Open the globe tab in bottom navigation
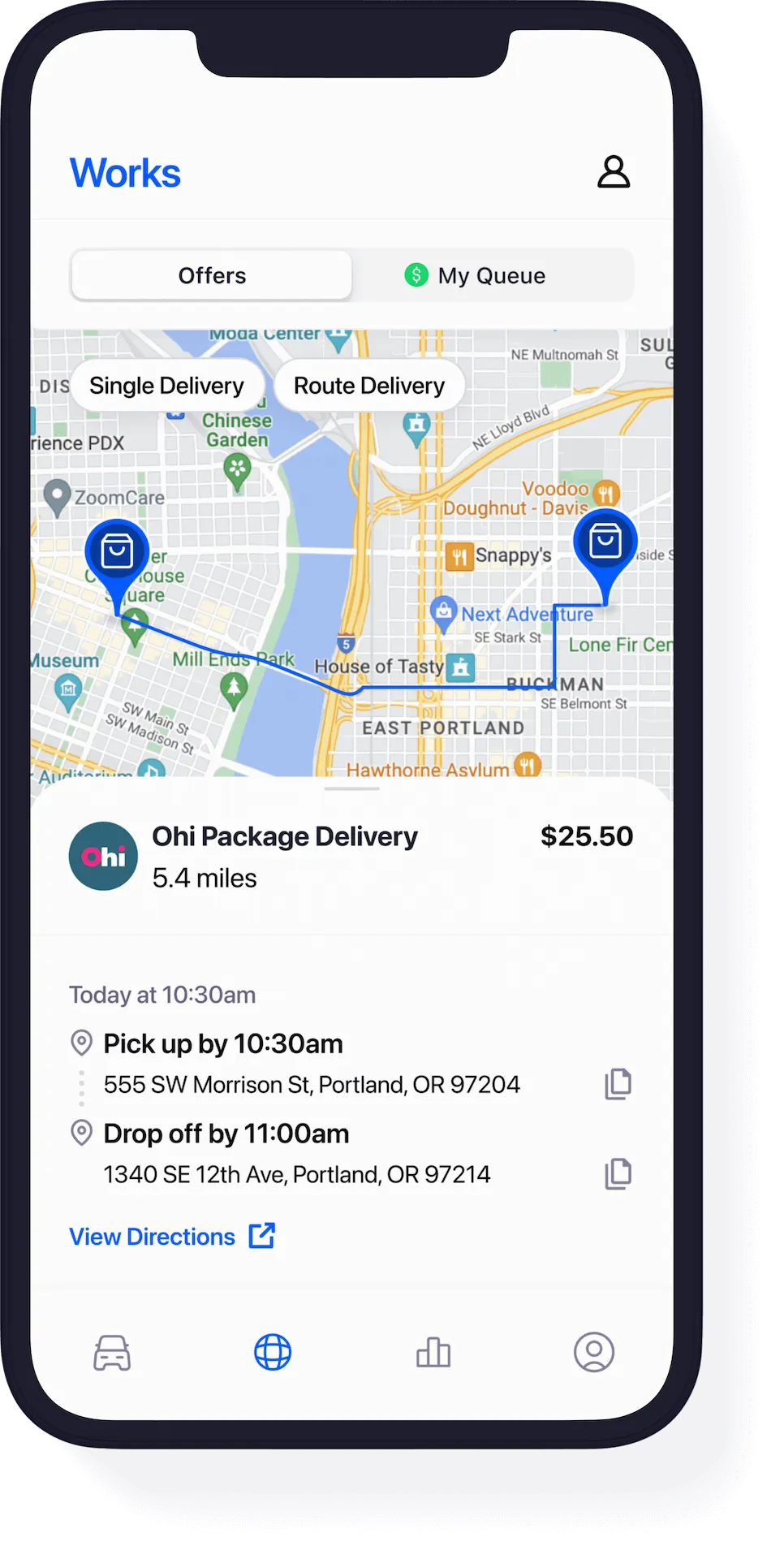 coord(273,1352)
